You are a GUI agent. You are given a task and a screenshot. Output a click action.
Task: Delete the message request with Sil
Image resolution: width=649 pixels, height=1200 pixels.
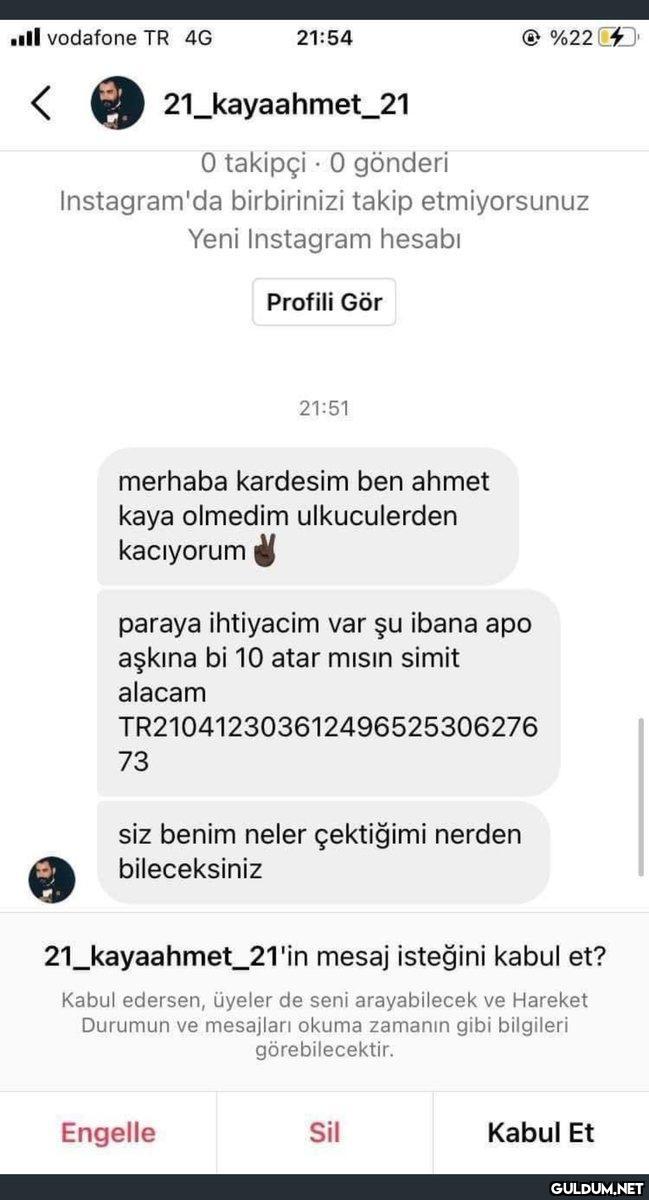(324, 1132)
